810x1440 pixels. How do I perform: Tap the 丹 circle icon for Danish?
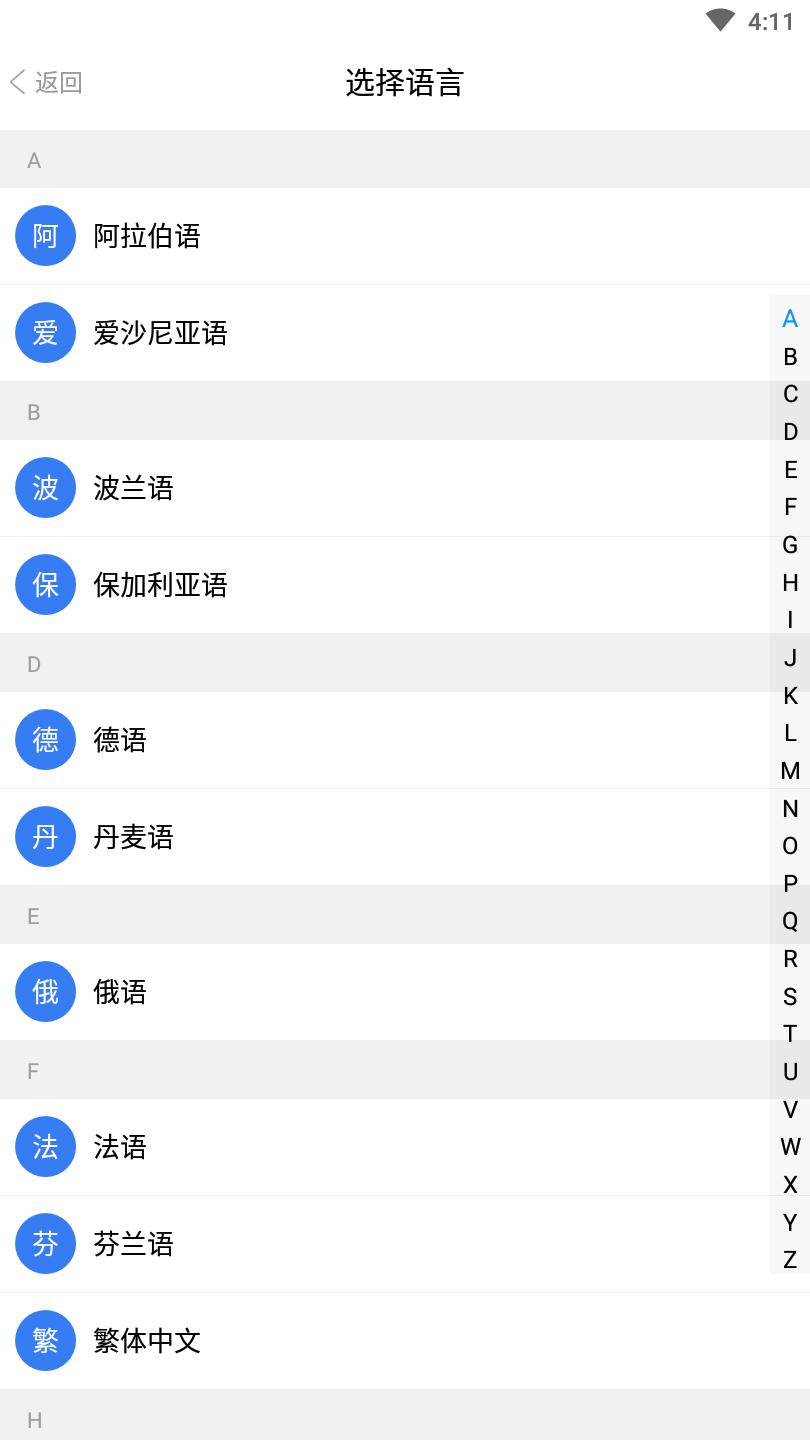tap(45, 837)
